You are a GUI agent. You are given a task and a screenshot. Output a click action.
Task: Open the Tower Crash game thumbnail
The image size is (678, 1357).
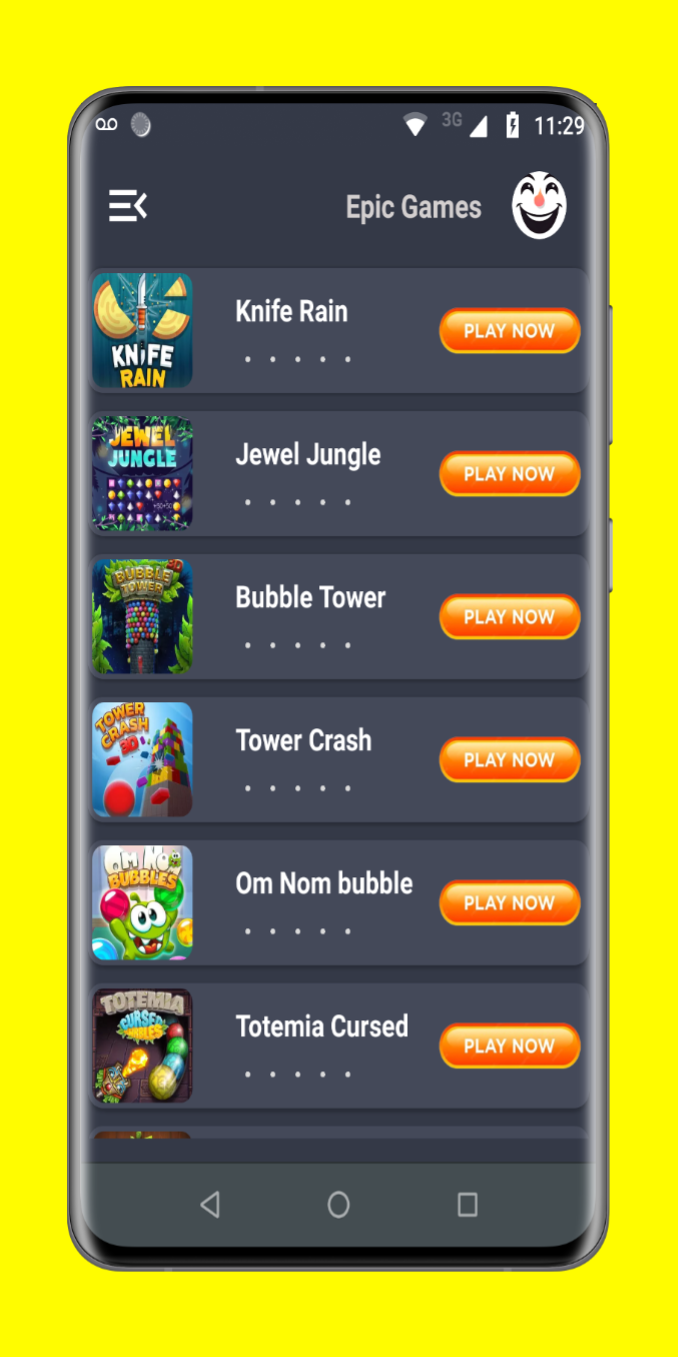pyautogui.click(x=142, y=760)
